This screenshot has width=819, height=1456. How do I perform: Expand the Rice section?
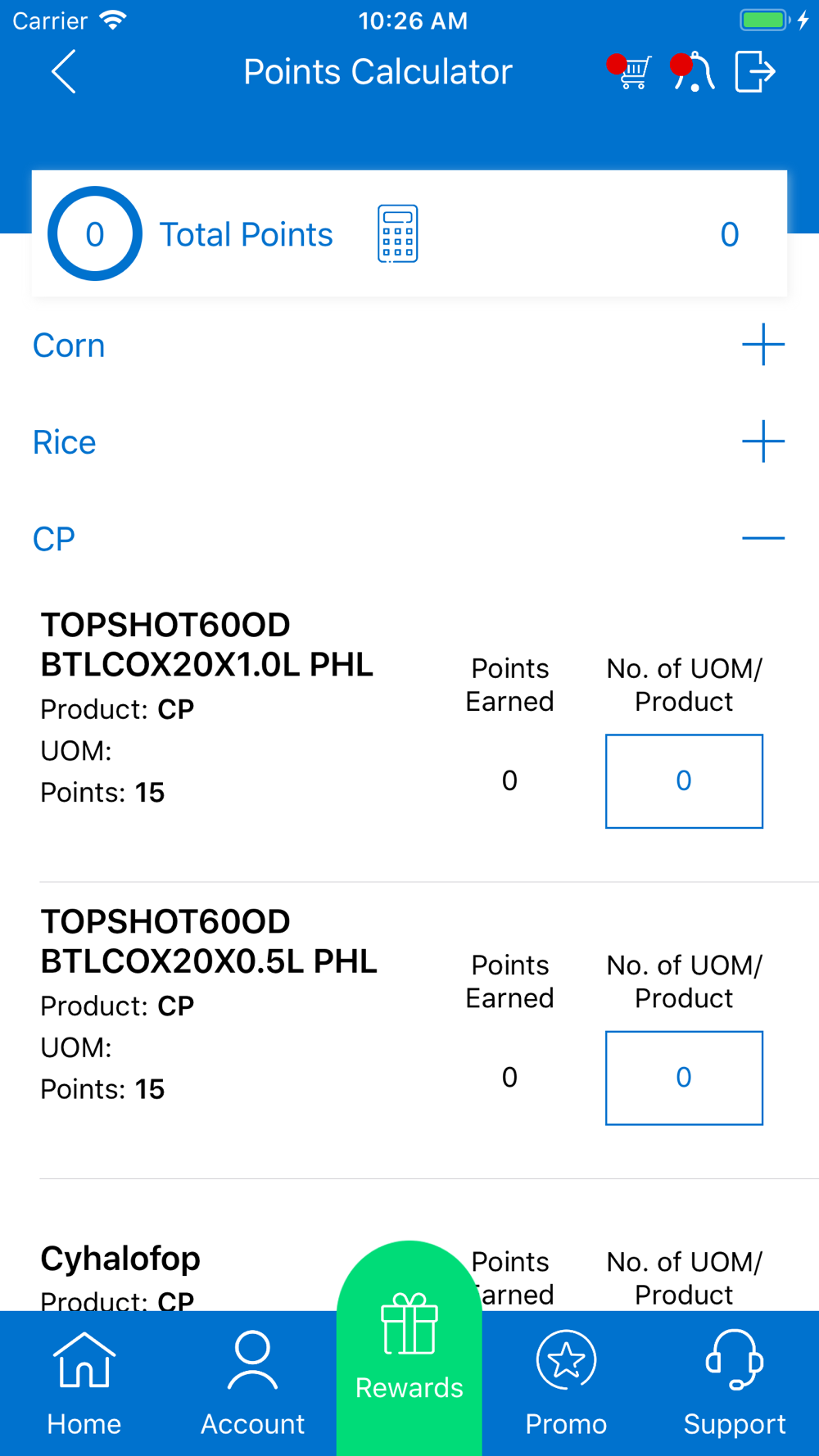(763, 441)
